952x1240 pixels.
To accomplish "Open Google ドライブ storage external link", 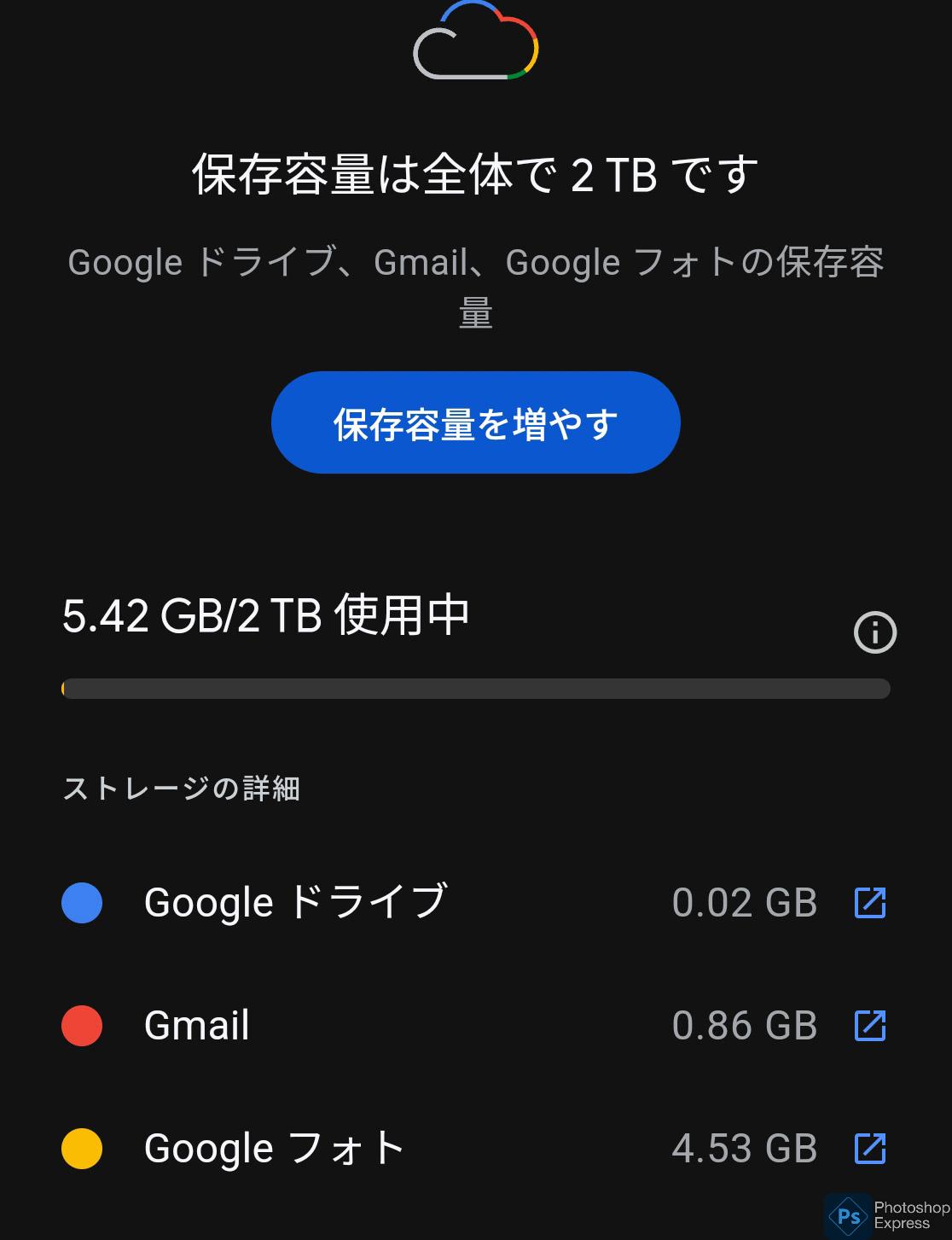I will pyautogui.click(x=870, y=902).
